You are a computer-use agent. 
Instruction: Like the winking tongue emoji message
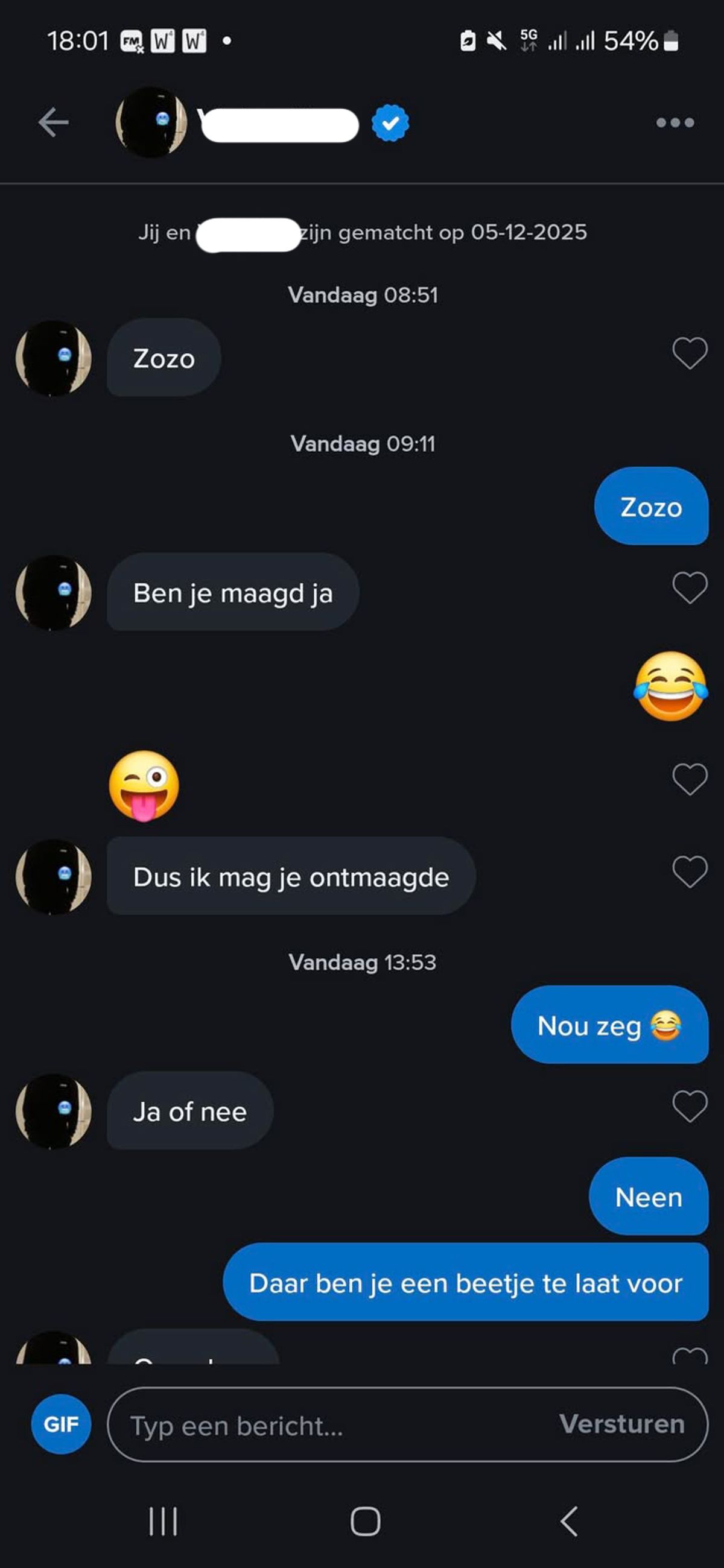click(x=689, y=779)
